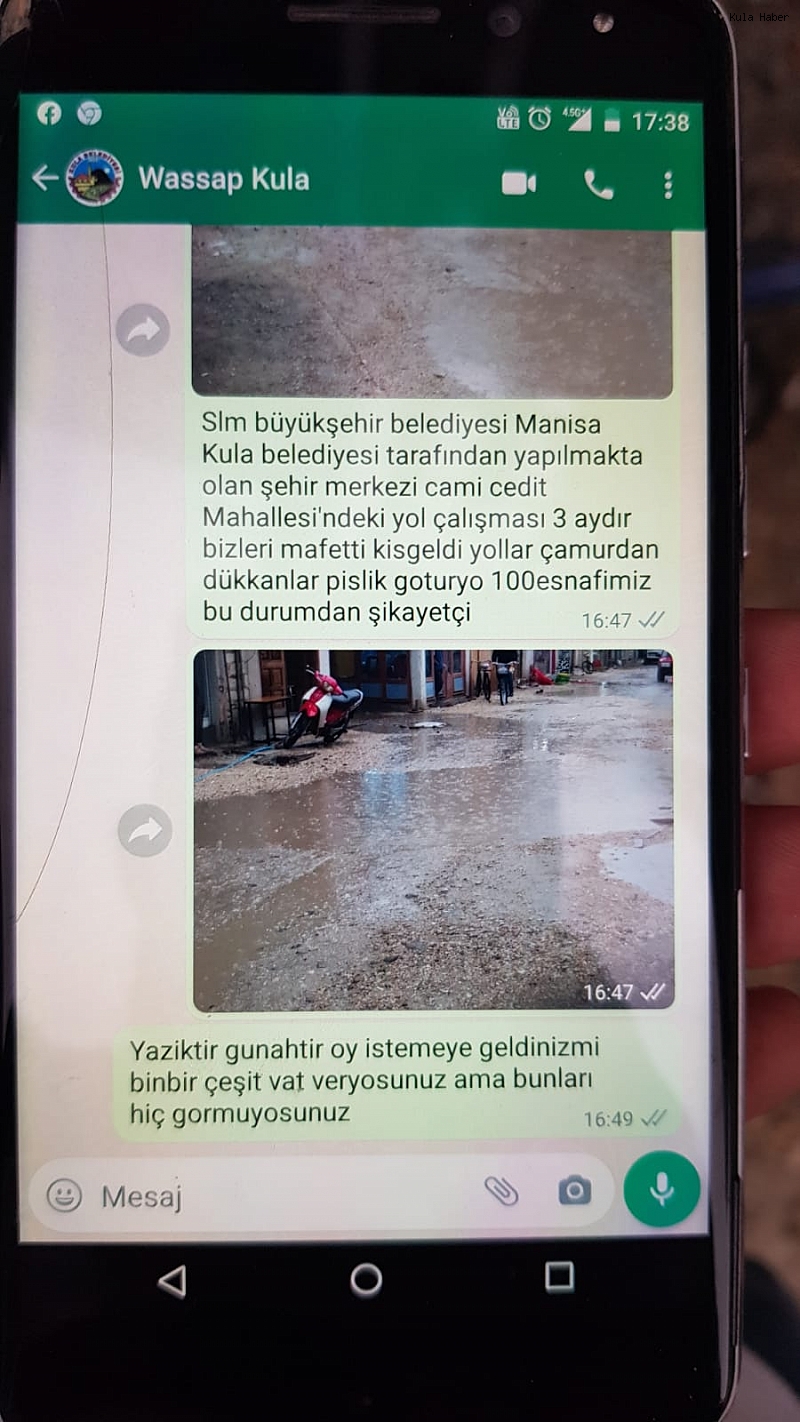
Task: Attach a file with the paperclip
Action: [501, 1190]
